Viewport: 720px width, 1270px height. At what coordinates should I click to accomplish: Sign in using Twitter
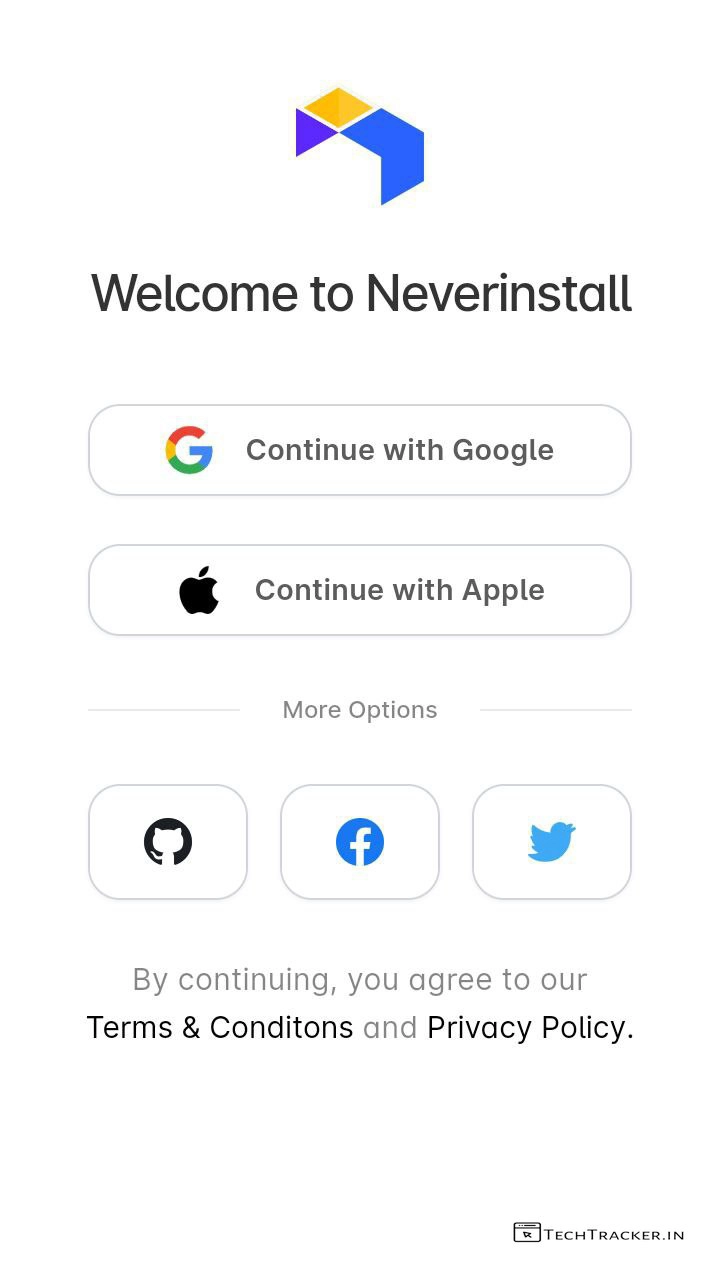(x=552, y=842)
